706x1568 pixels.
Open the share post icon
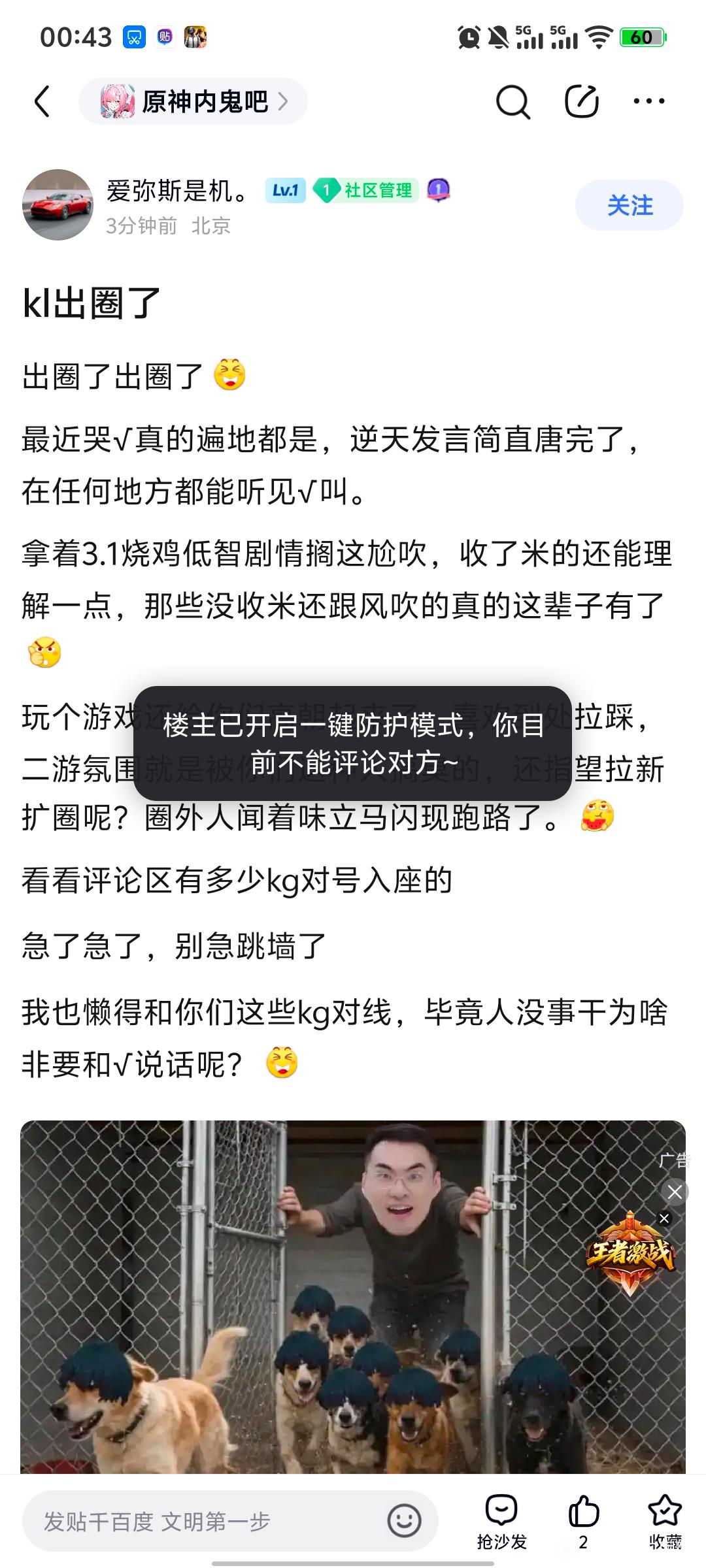[x=581, y=102]
